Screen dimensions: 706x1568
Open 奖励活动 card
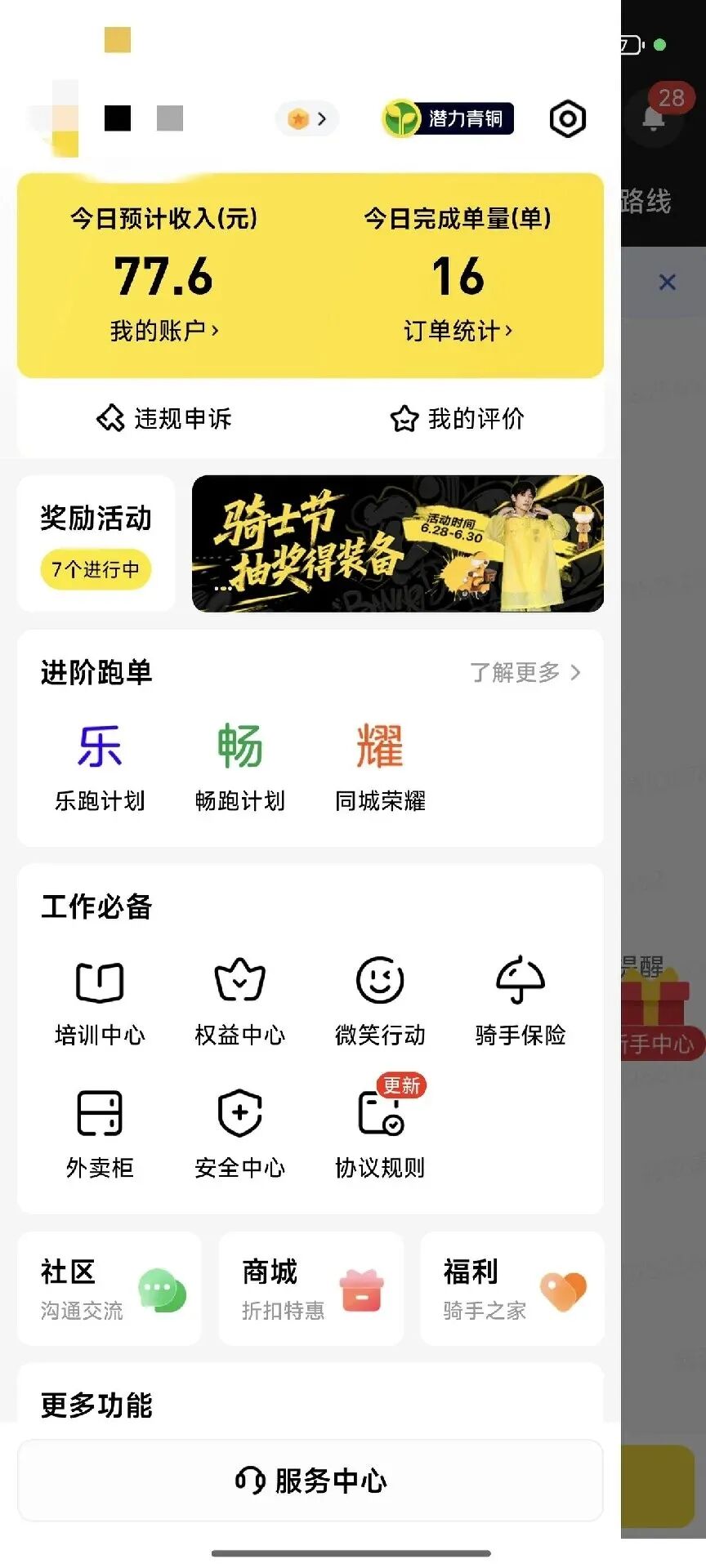point(96,543)
